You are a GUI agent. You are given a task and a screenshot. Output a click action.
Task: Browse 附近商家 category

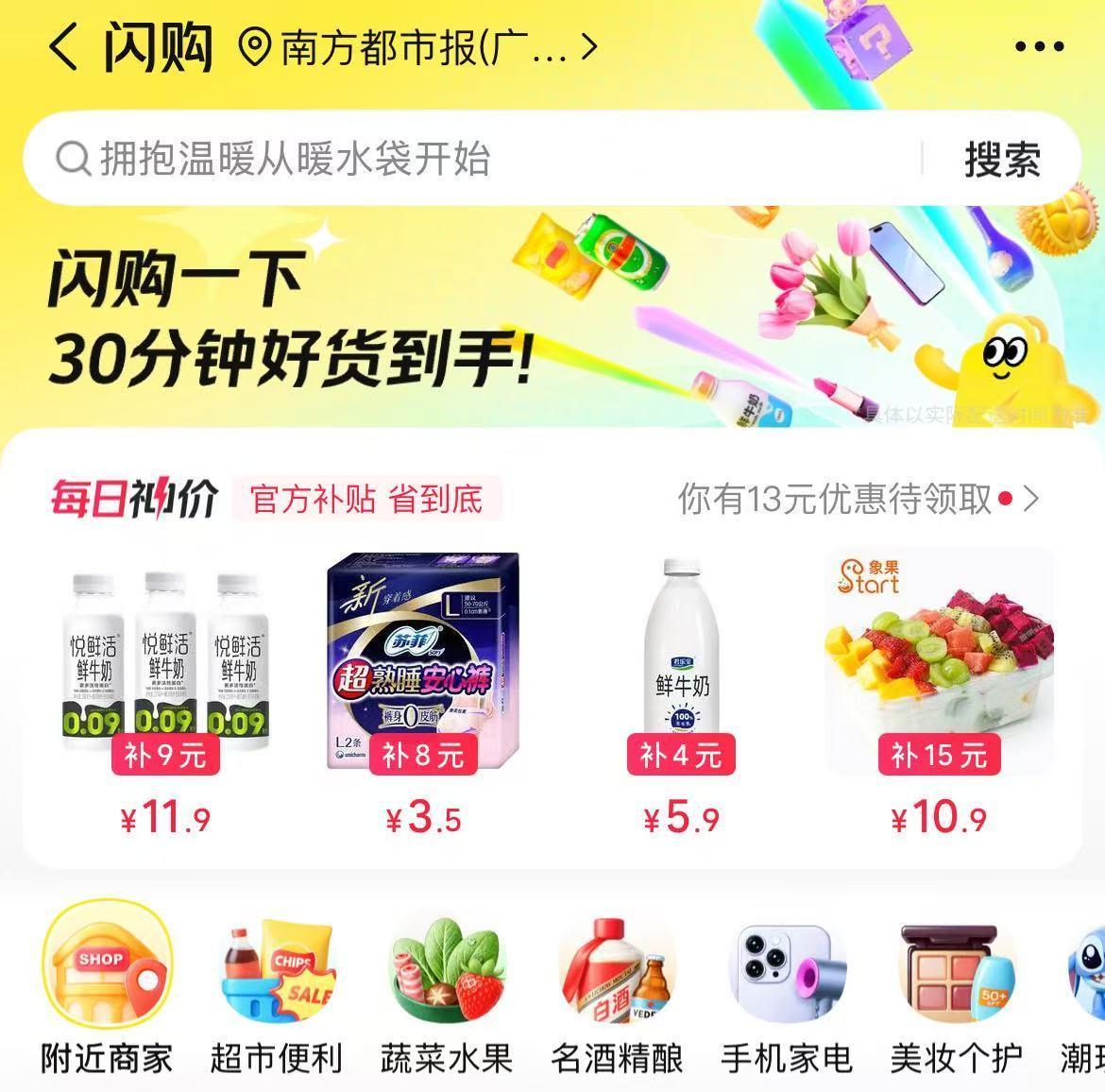(107, 992)
